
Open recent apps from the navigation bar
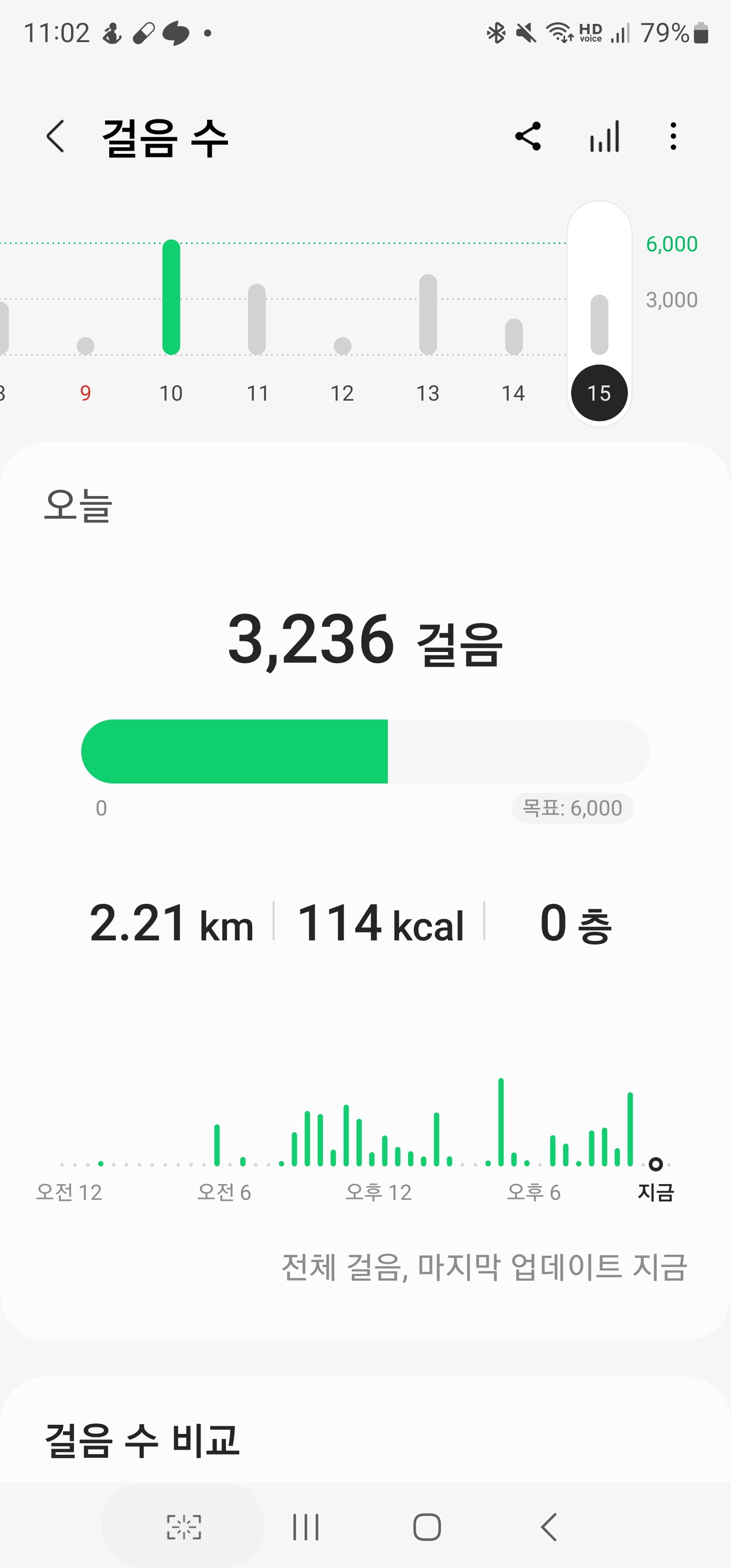point(306,1526)
